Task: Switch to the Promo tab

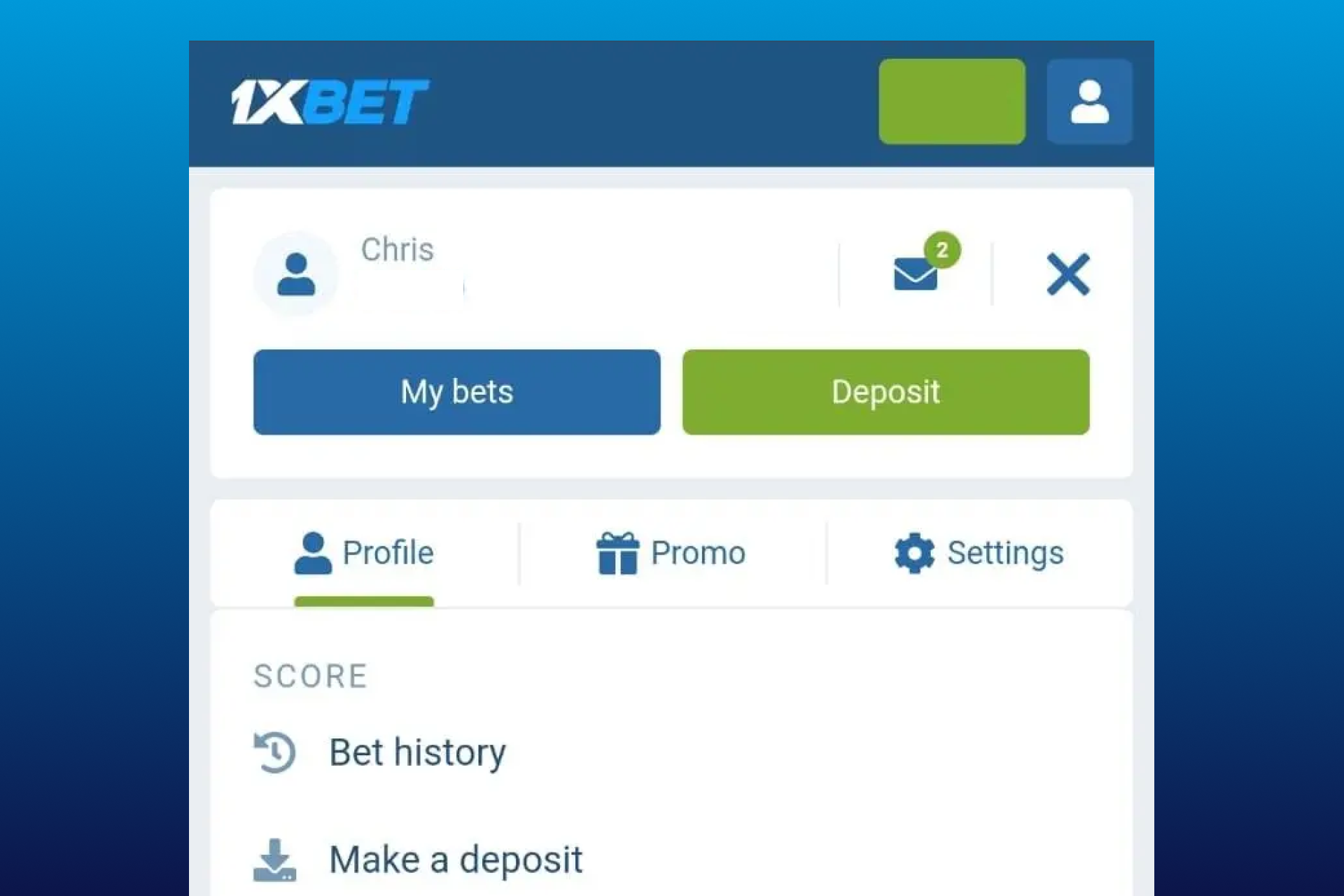Action: pos(671,553)
